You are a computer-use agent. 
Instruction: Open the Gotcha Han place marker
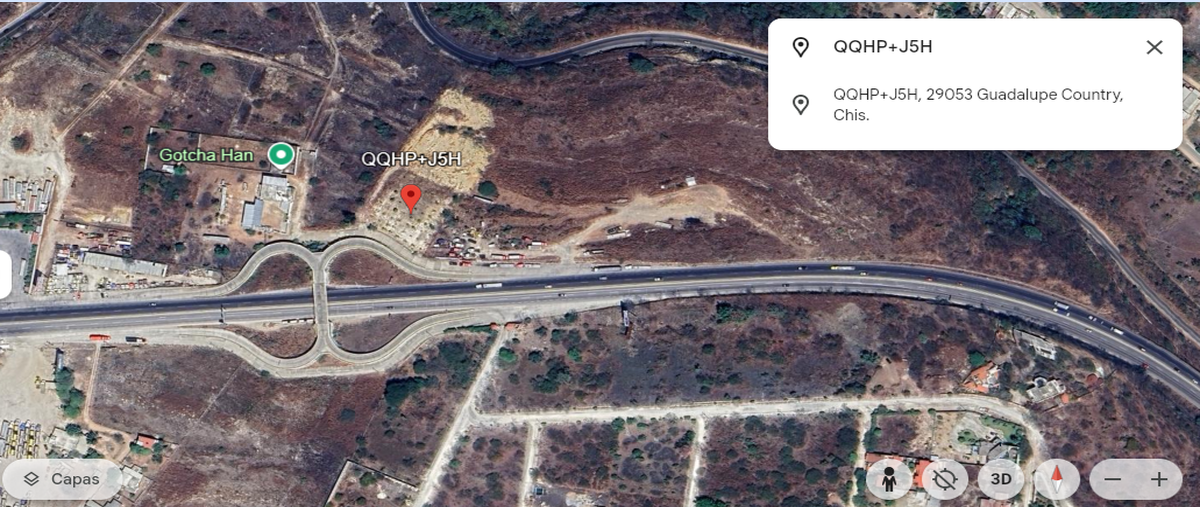pyautogui.click(x=282, y=155)
